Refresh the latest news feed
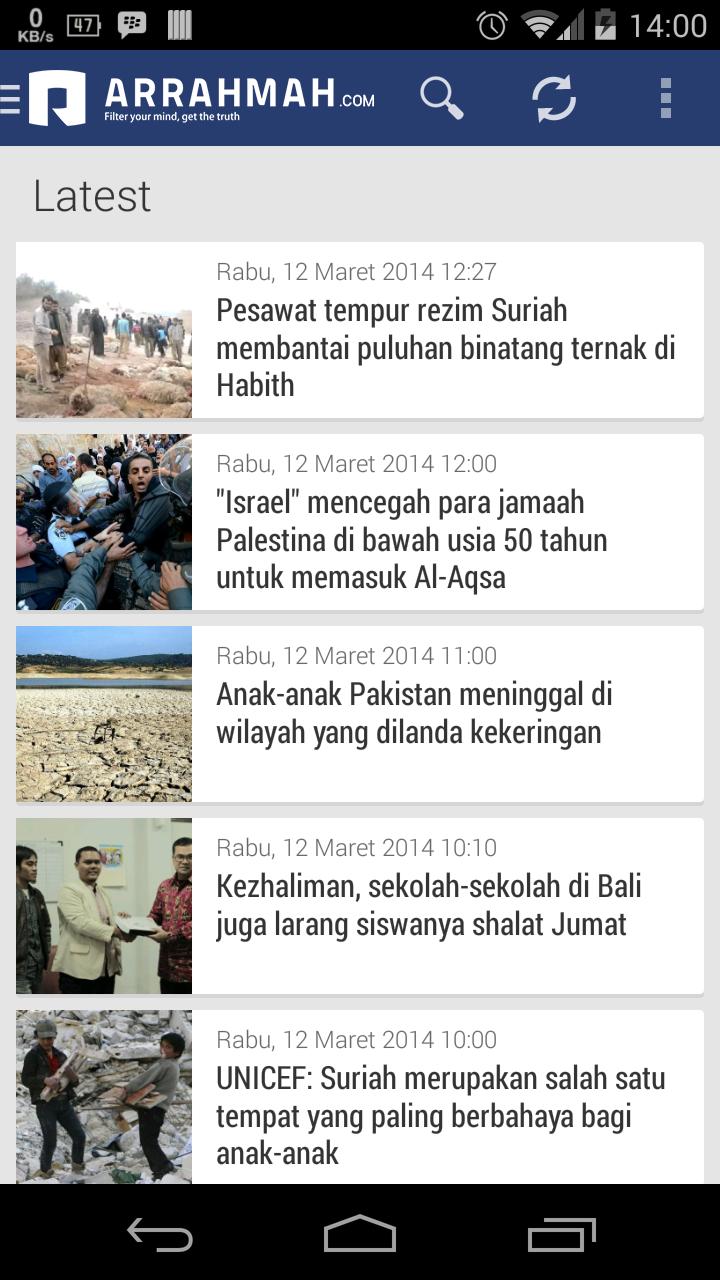This screenshot has width=720, height=1280. tap(553, 98)
